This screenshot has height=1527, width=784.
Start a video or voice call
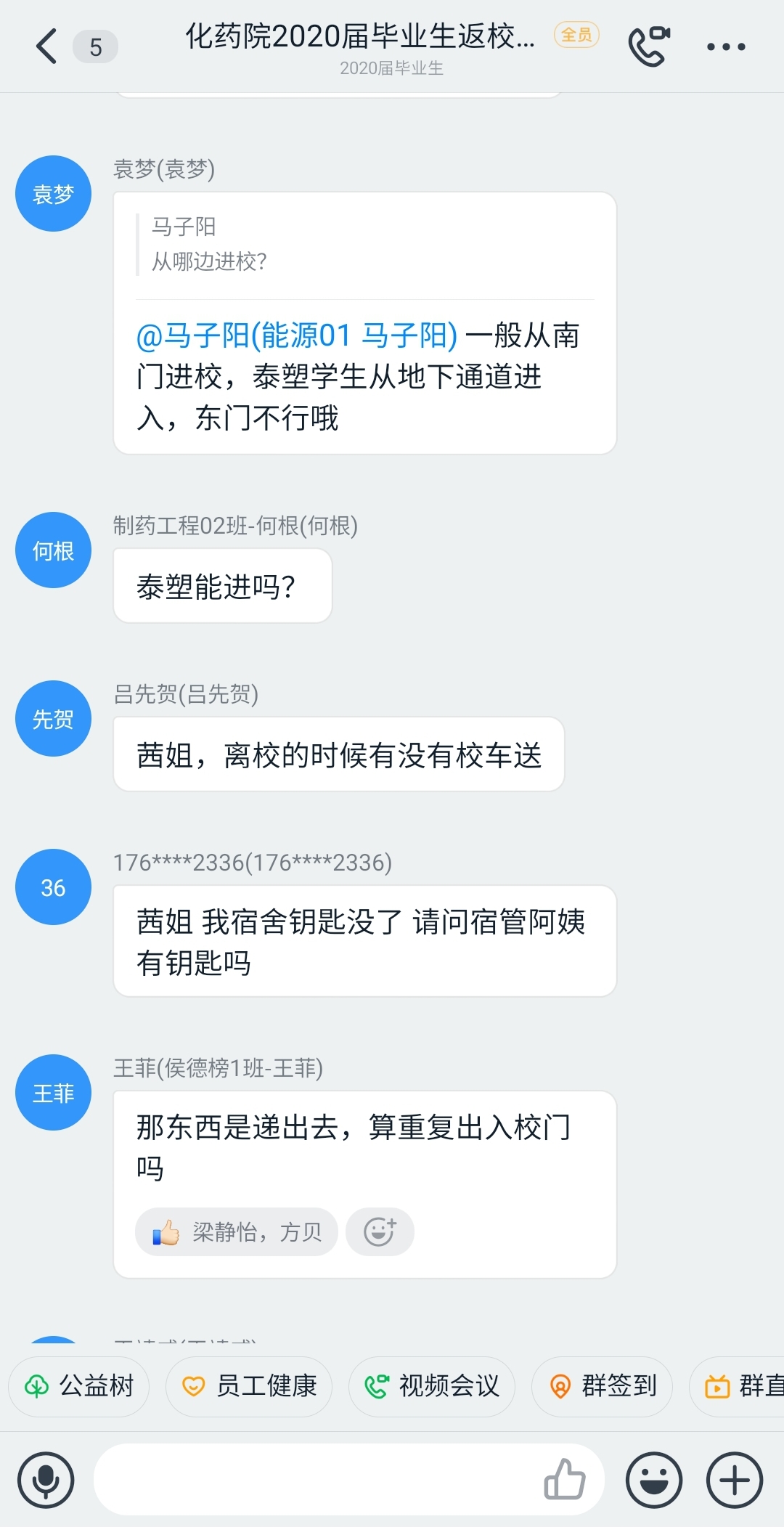pos(648,46)
